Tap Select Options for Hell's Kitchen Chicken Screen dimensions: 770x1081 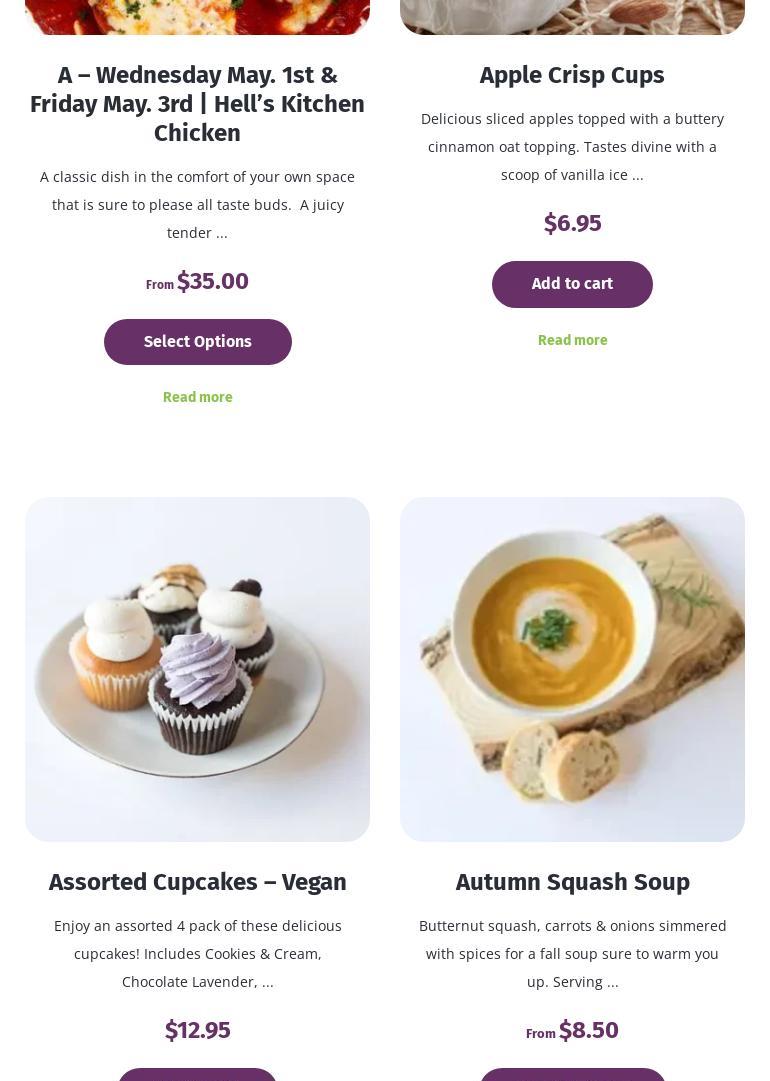point(197,342)
